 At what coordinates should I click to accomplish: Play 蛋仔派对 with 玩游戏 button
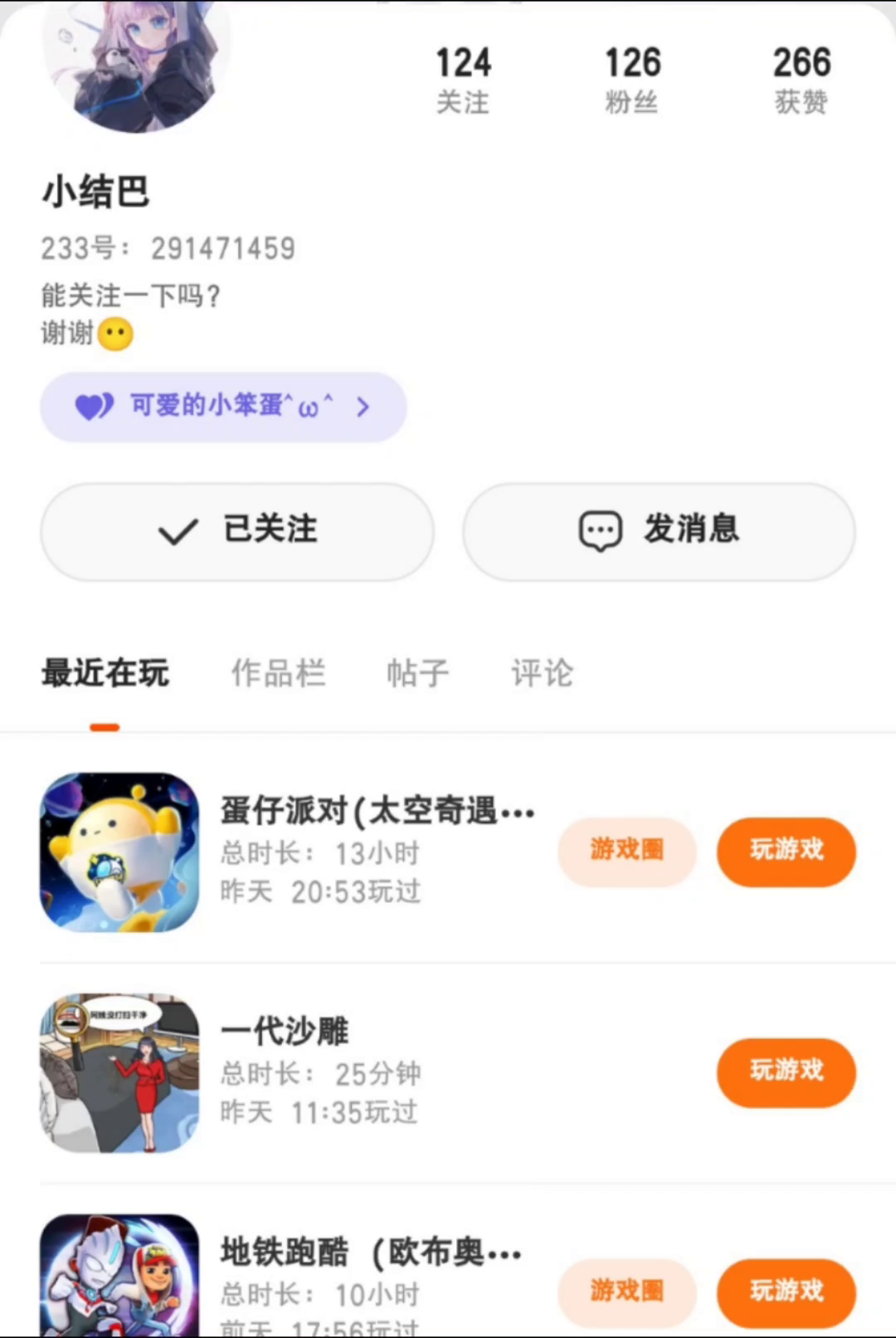(786, 851)
